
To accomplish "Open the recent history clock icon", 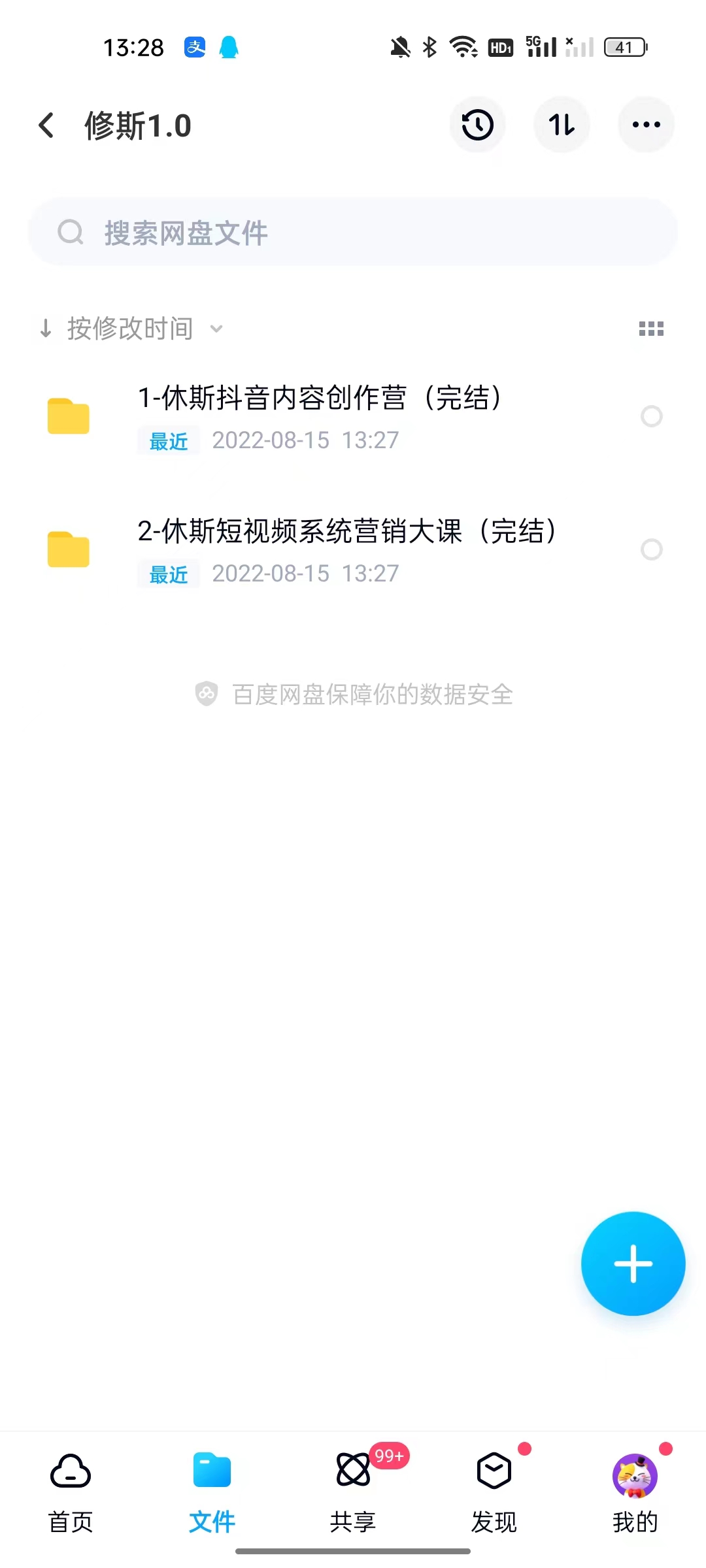I will coord(477,125).
